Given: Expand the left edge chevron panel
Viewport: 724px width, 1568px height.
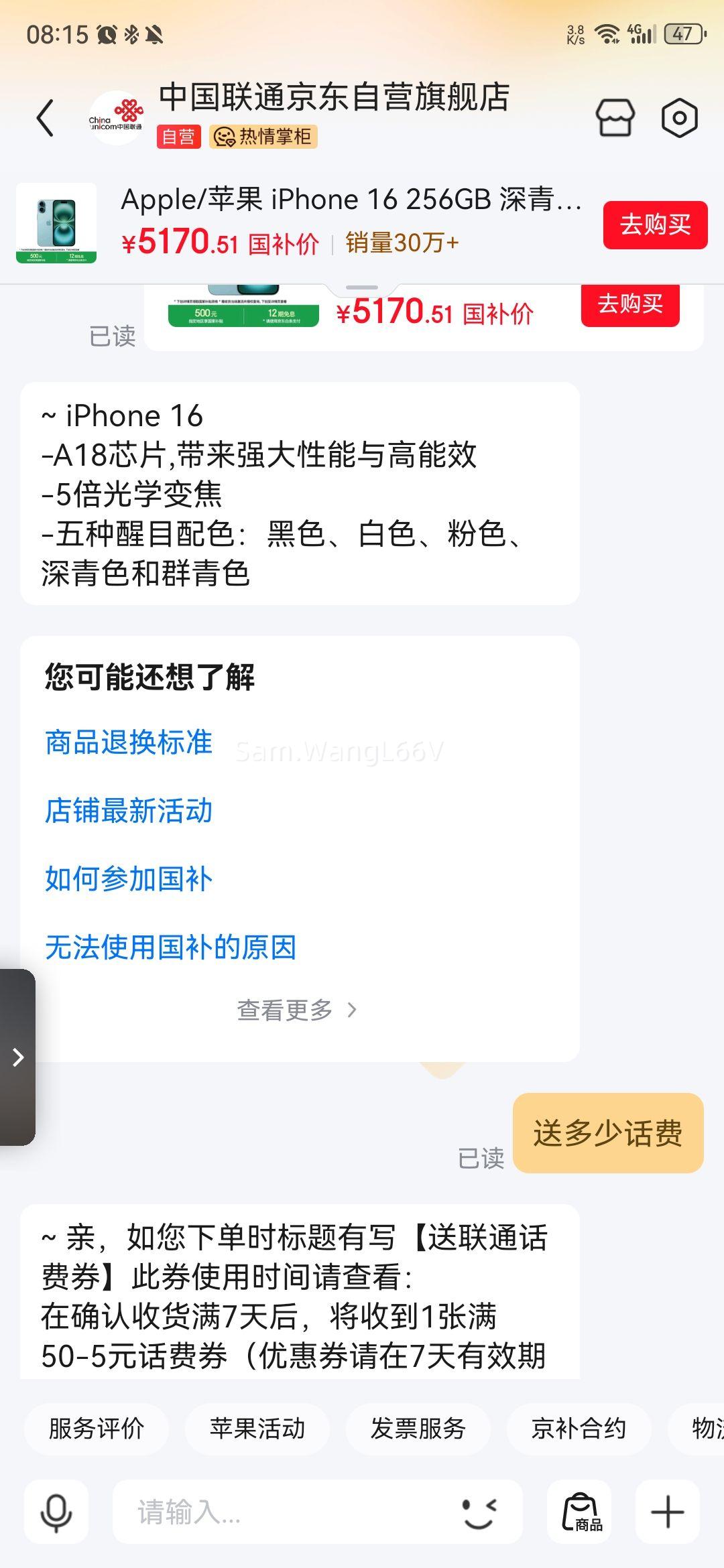Looking at the screenshot, I should coord(17,1057).
